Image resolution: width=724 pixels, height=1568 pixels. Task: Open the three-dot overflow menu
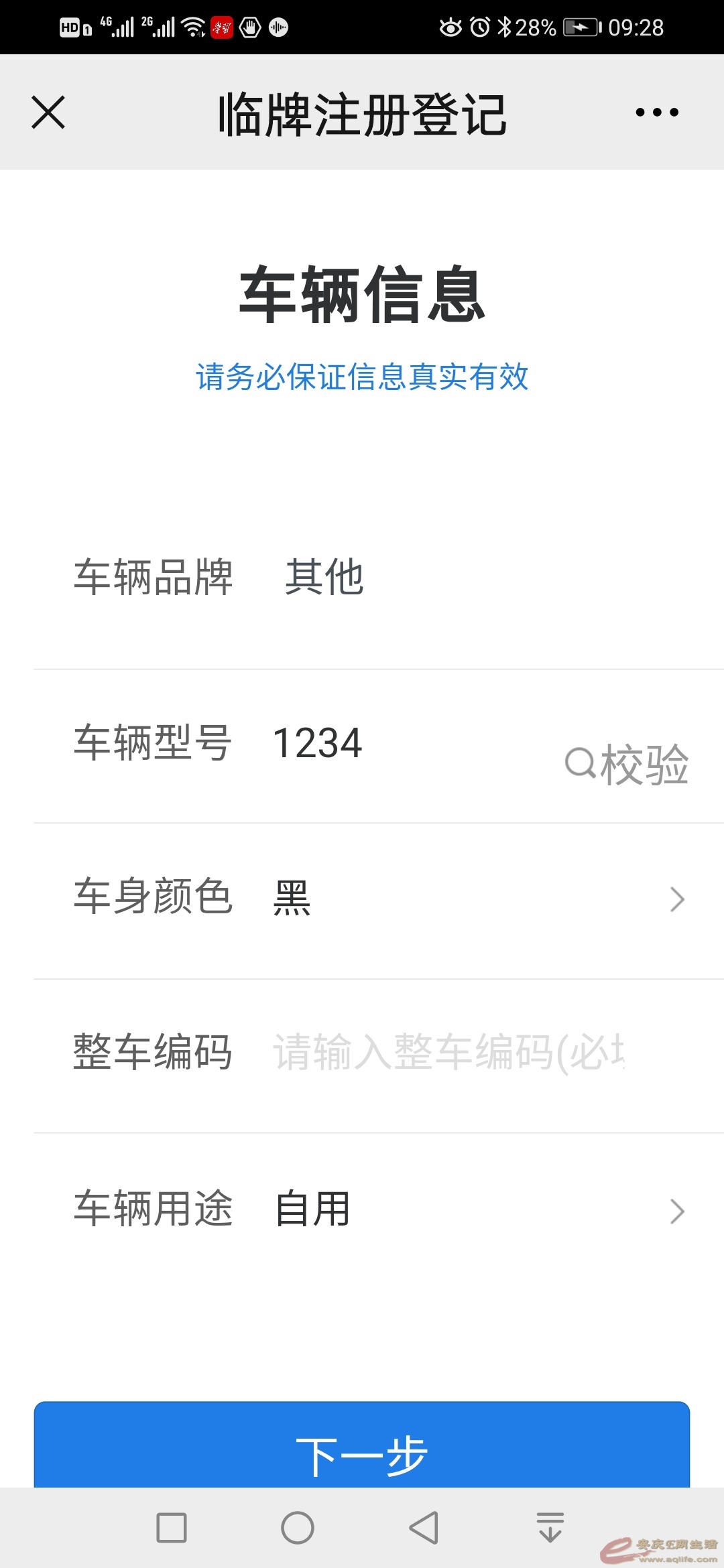click(657, 112)
